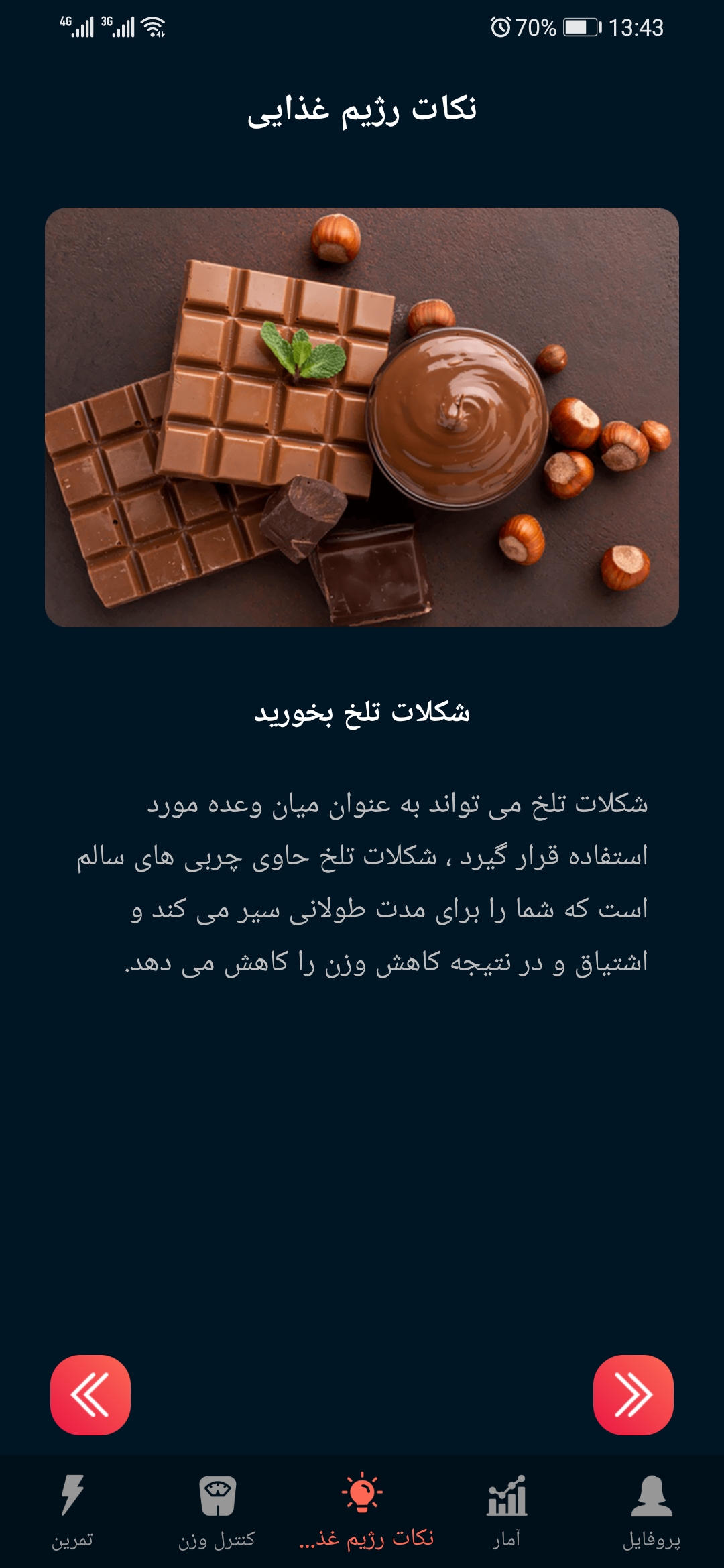The height and width of the screenshot is (1568, 724).
Task: Go to the previous diet tip with left arrows
Action: click(x=90, y=1394)
